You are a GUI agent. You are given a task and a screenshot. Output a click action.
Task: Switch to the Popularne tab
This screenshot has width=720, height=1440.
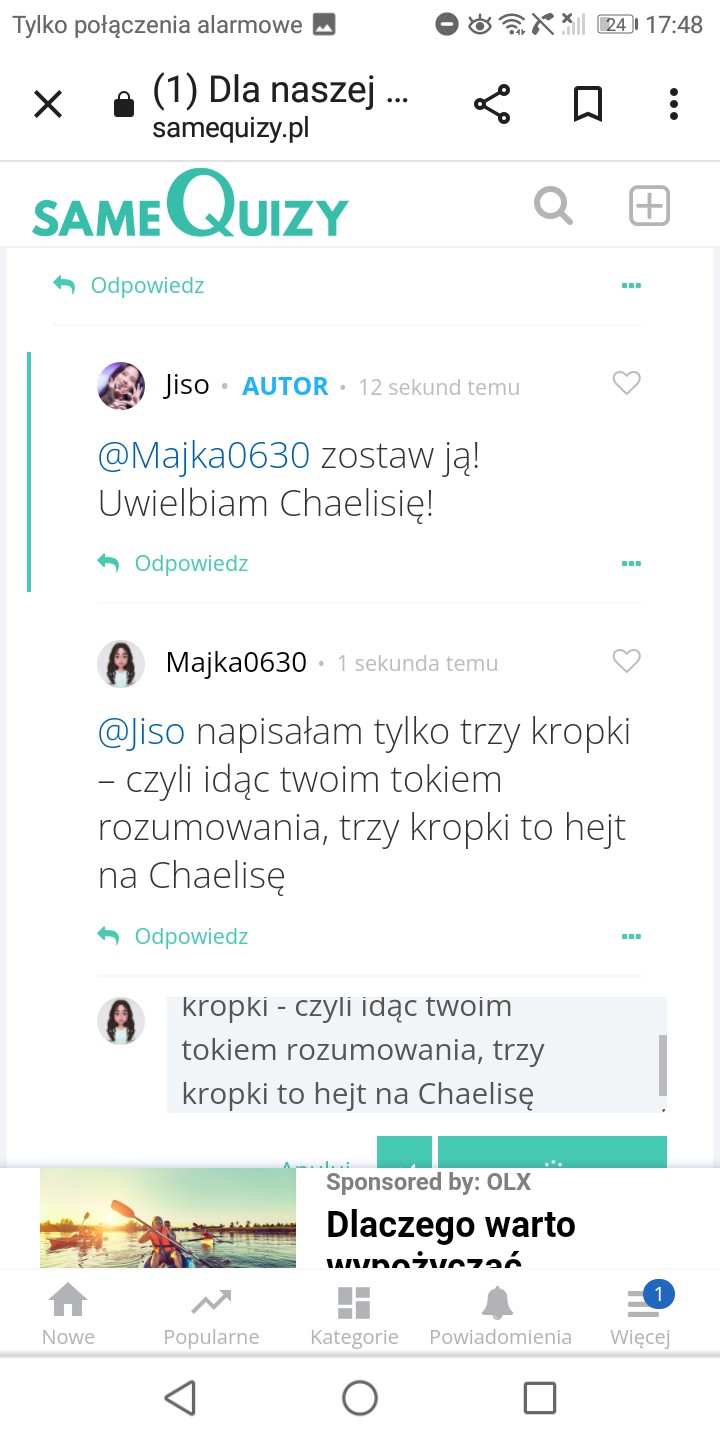[x=211, y=1315]
